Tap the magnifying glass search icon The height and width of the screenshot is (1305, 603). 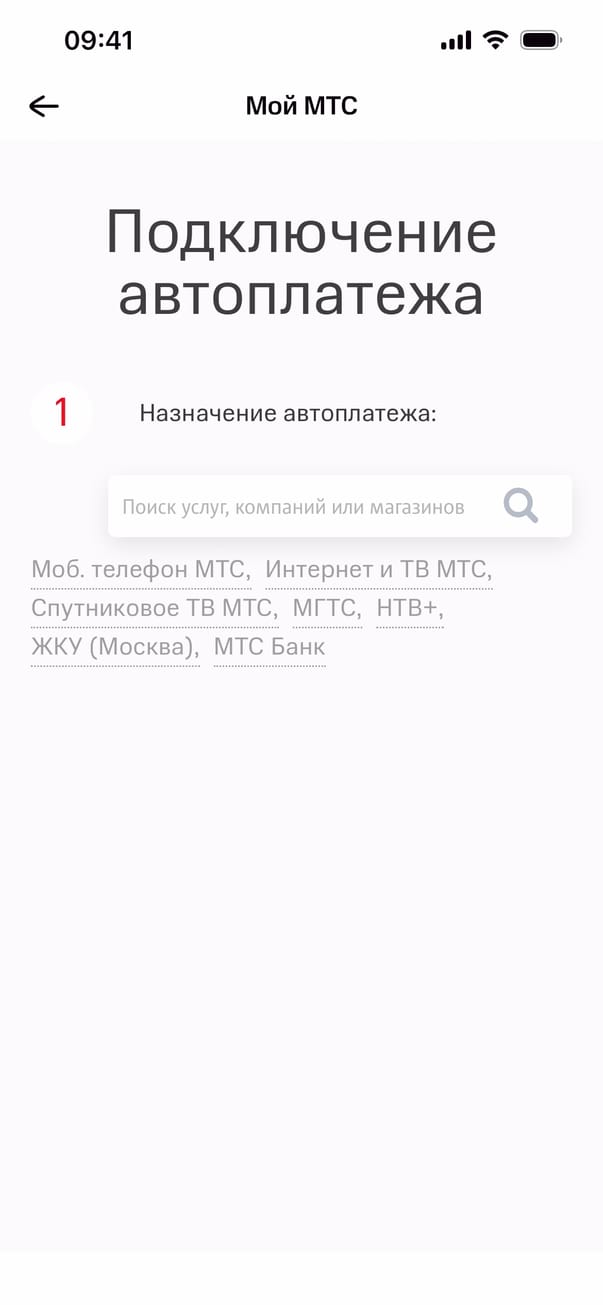521,506
